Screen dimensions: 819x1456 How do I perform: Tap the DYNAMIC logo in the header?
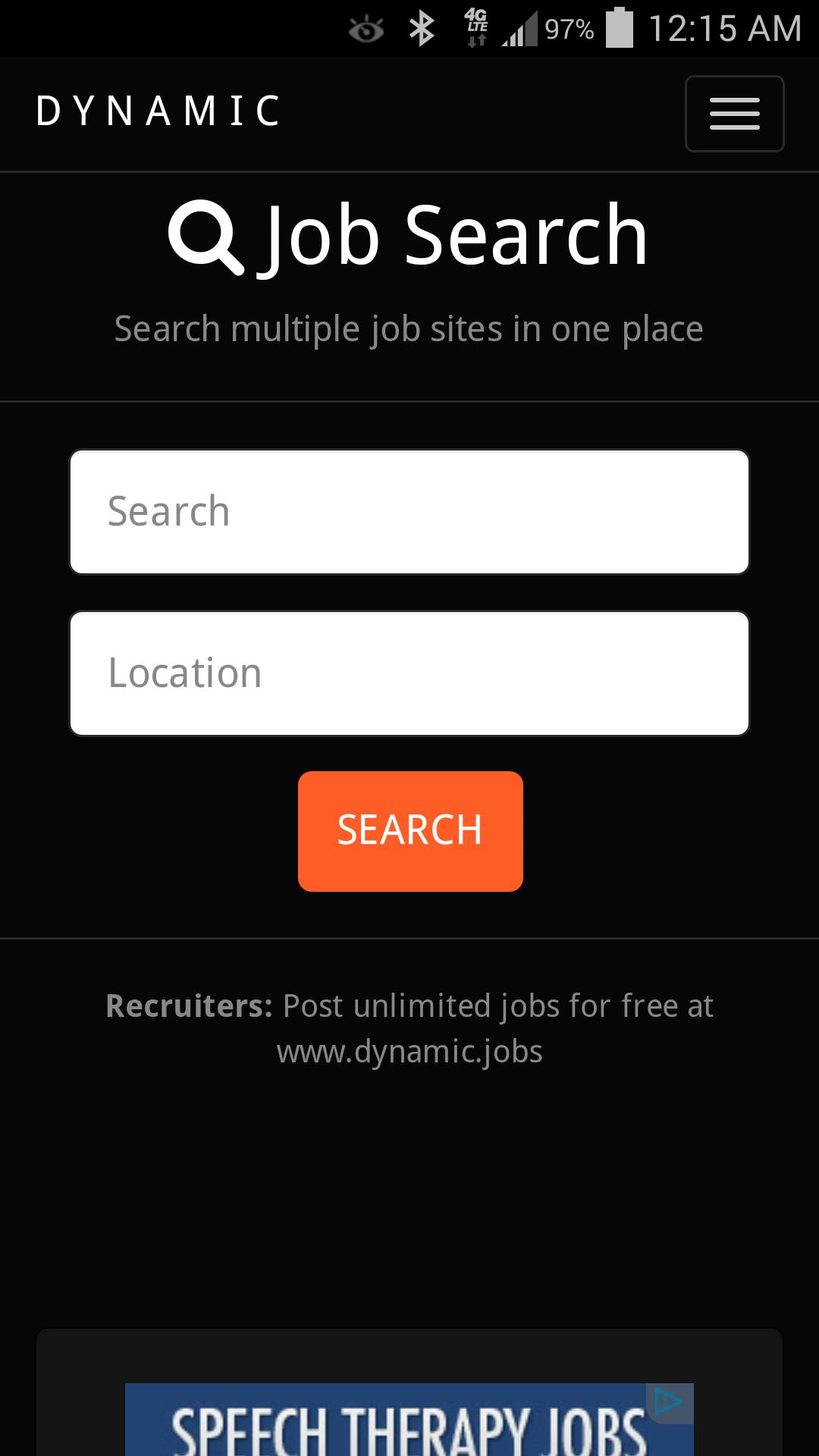(159, 111)
